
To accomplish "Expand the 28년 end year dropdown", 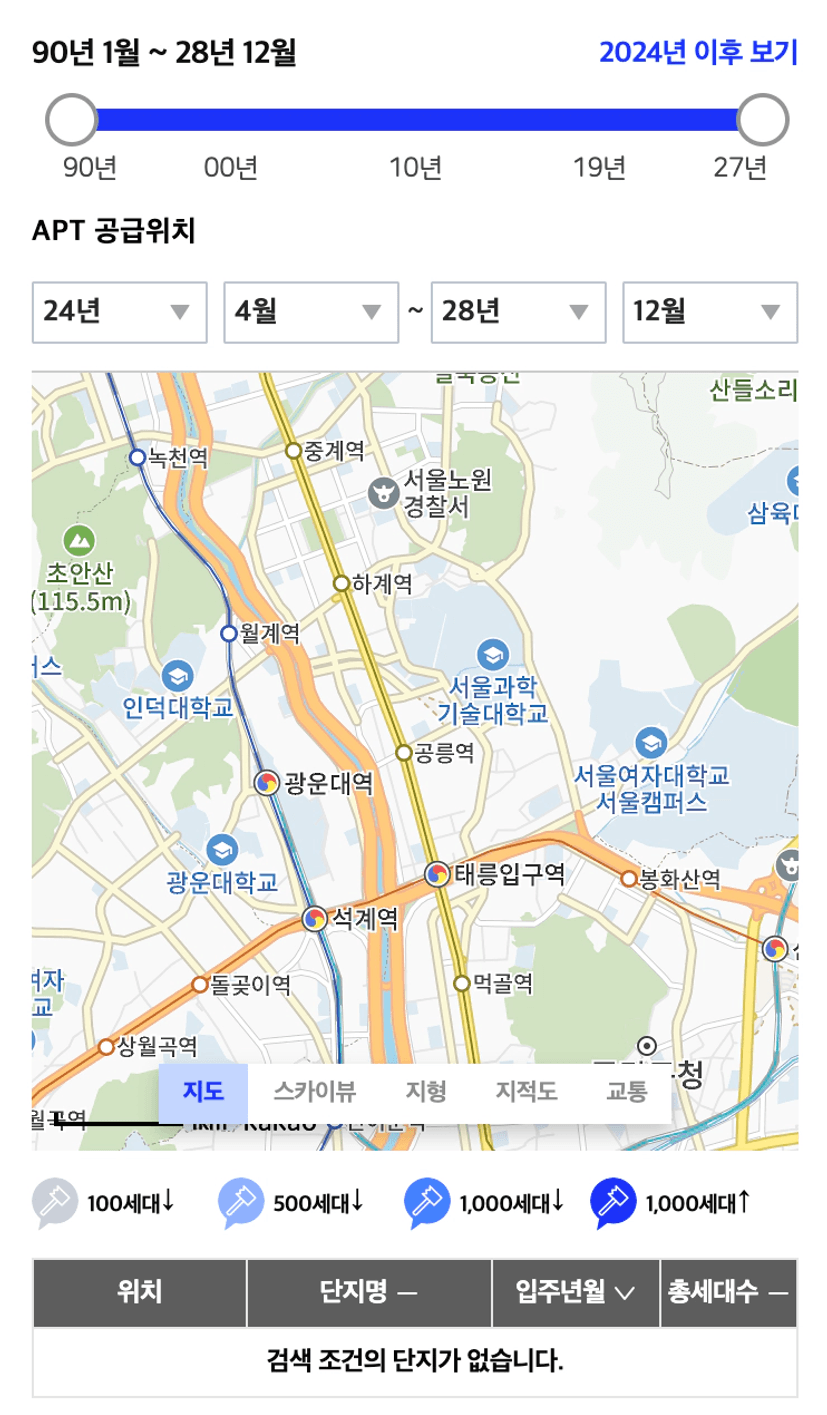I will click(x=518, y=312).
